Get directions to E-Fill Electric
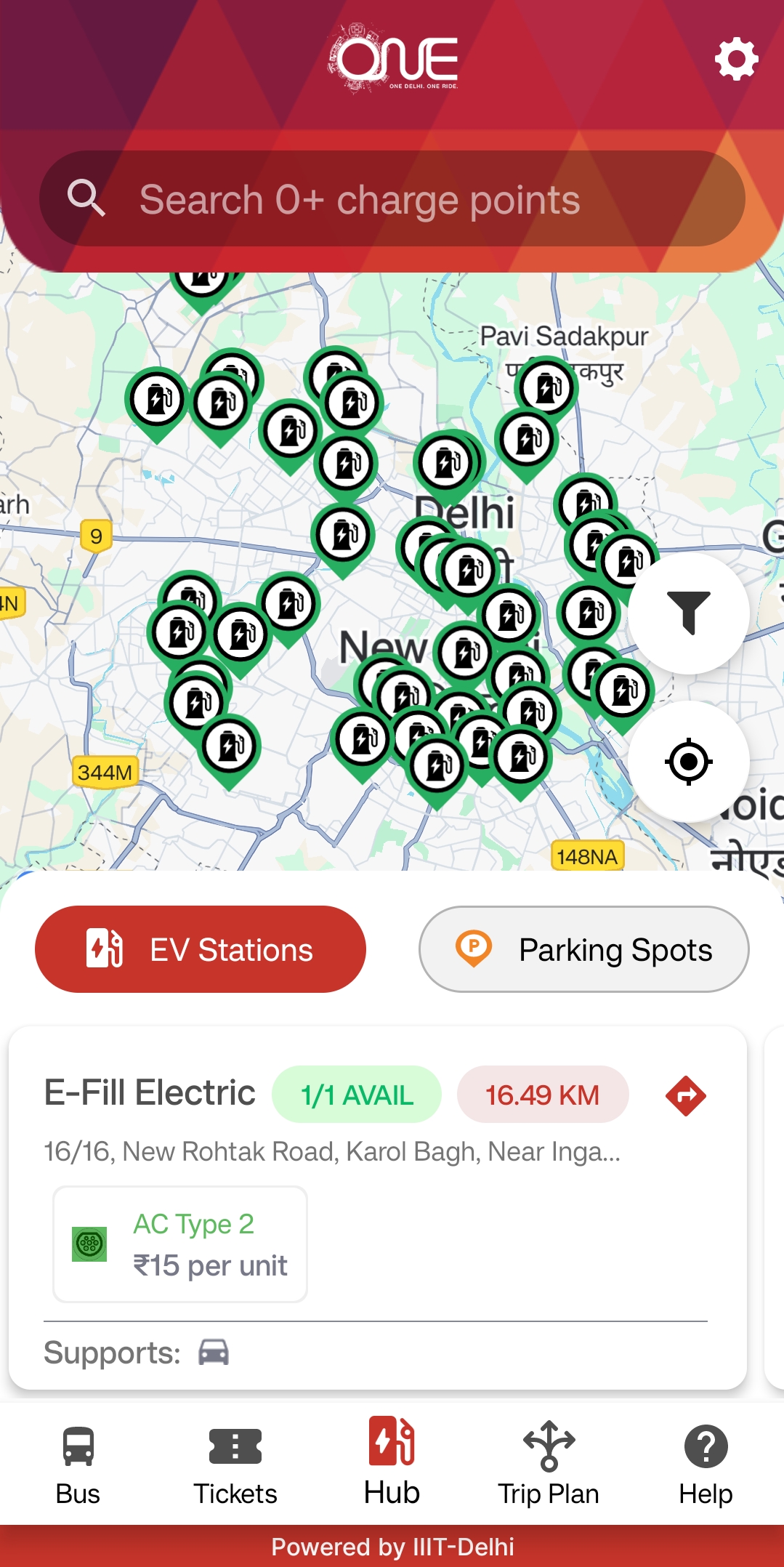The width and height of the screenshot is (784, 1567). pos(685,1095)
